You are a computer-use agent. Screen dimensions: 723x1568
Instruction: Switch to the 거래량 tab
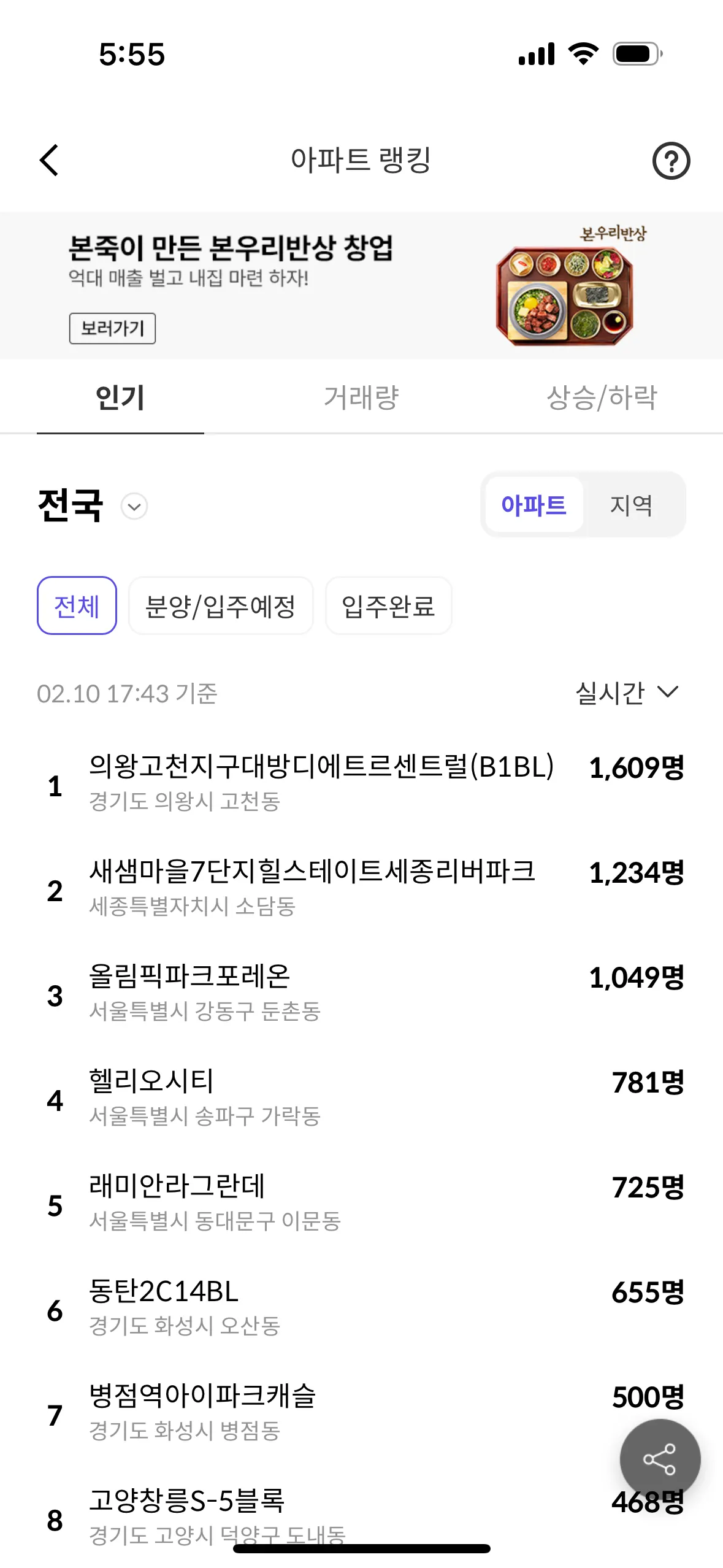pyautogui.click(x=361, y=398)
